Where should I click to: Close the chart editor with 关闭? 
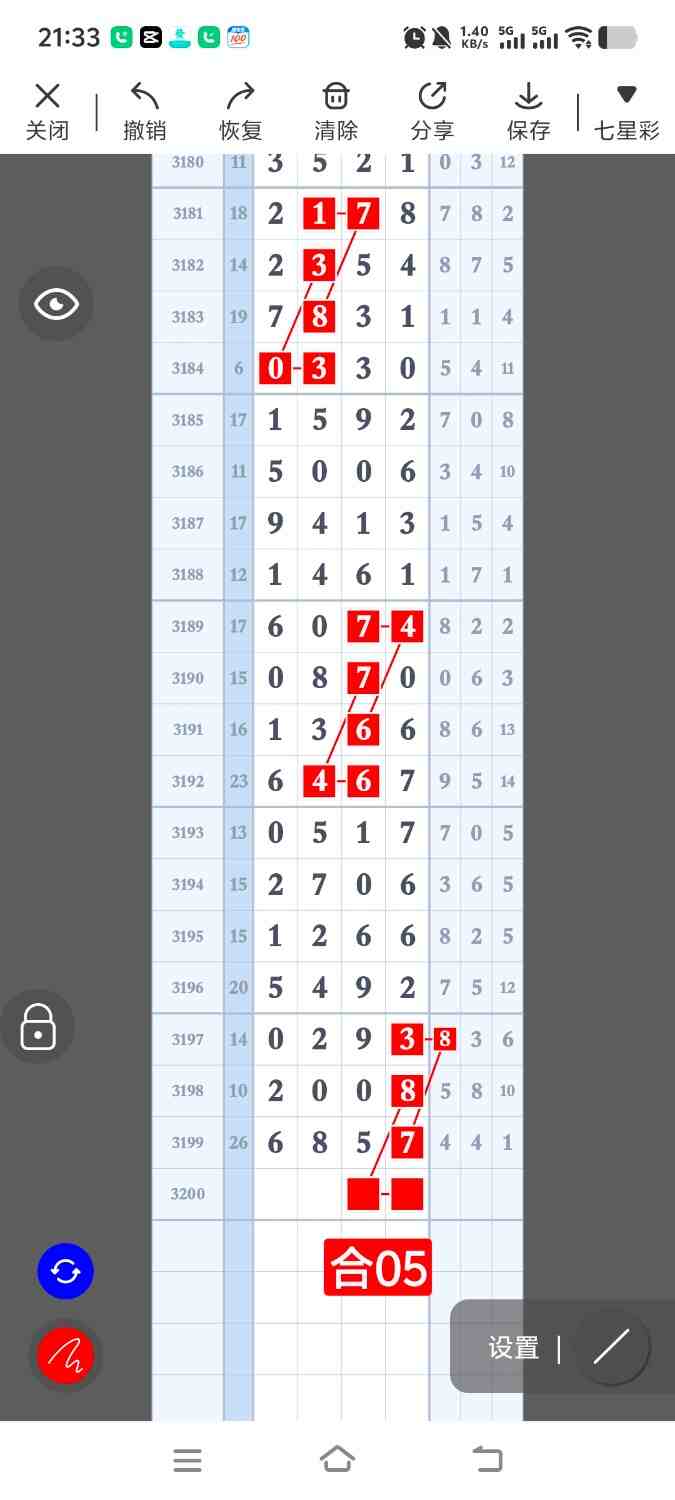pos(47,111)
